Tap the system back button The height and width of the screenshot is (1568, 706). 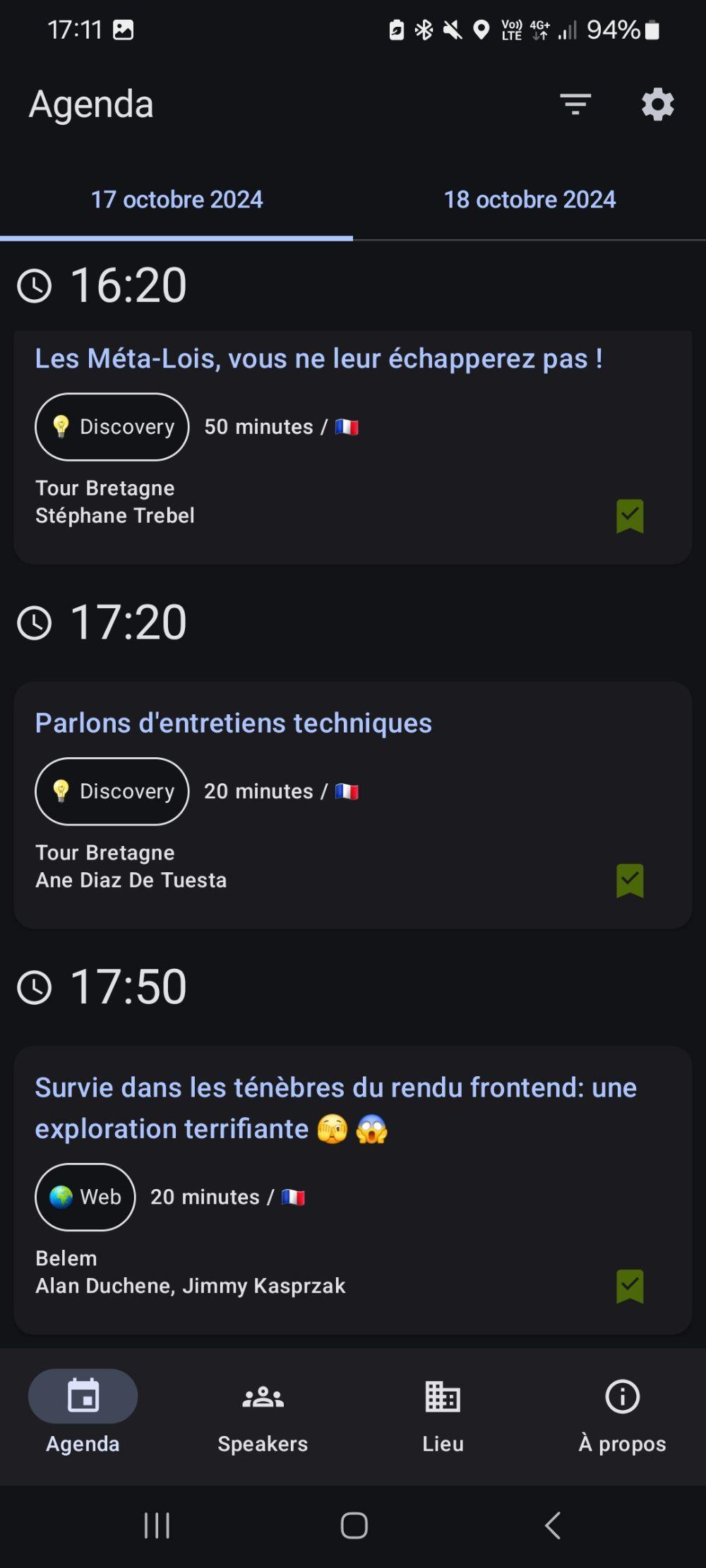(553, 1525)
